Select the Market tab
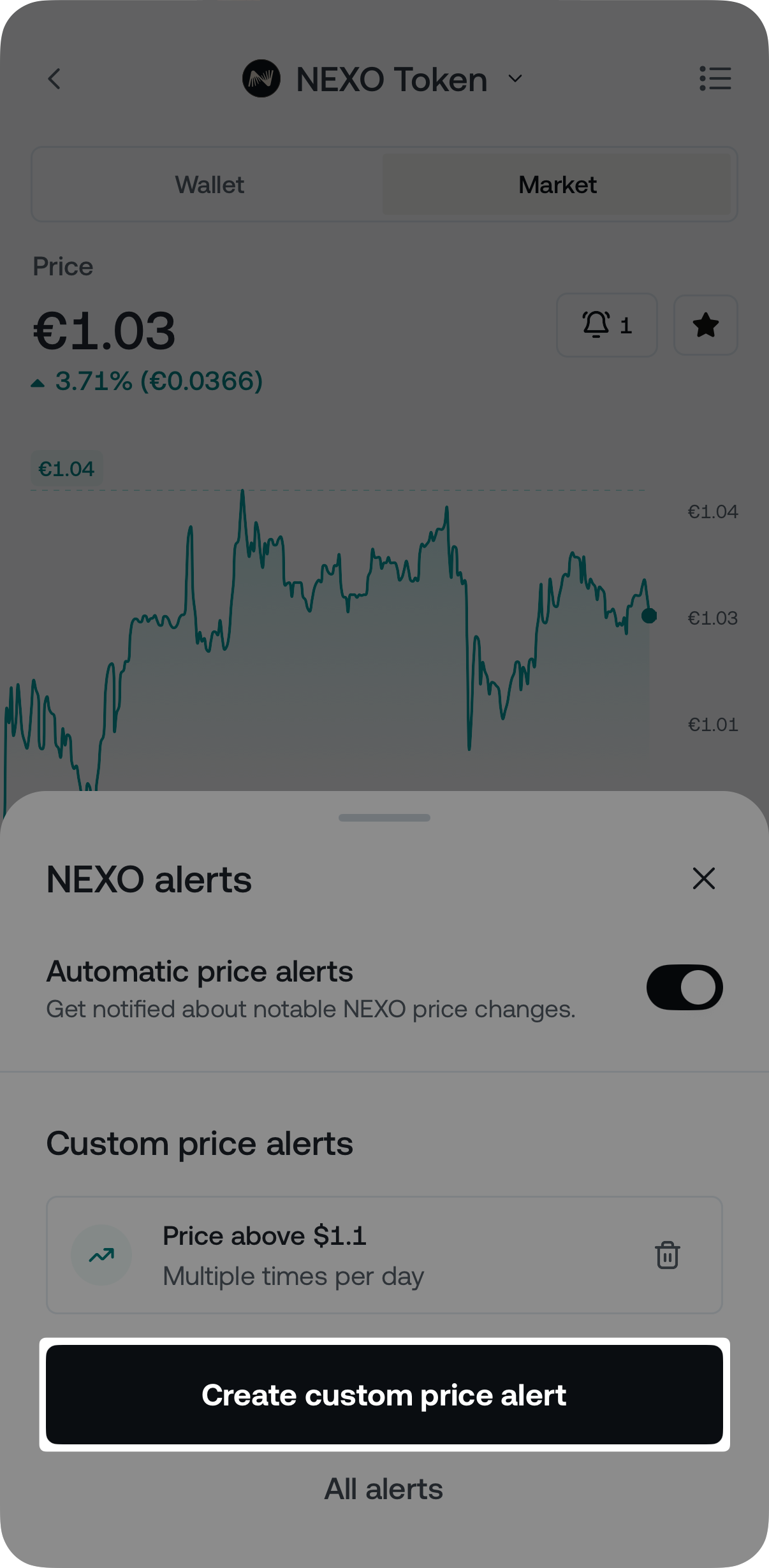769x1568 pixels. tap(557, 185)
